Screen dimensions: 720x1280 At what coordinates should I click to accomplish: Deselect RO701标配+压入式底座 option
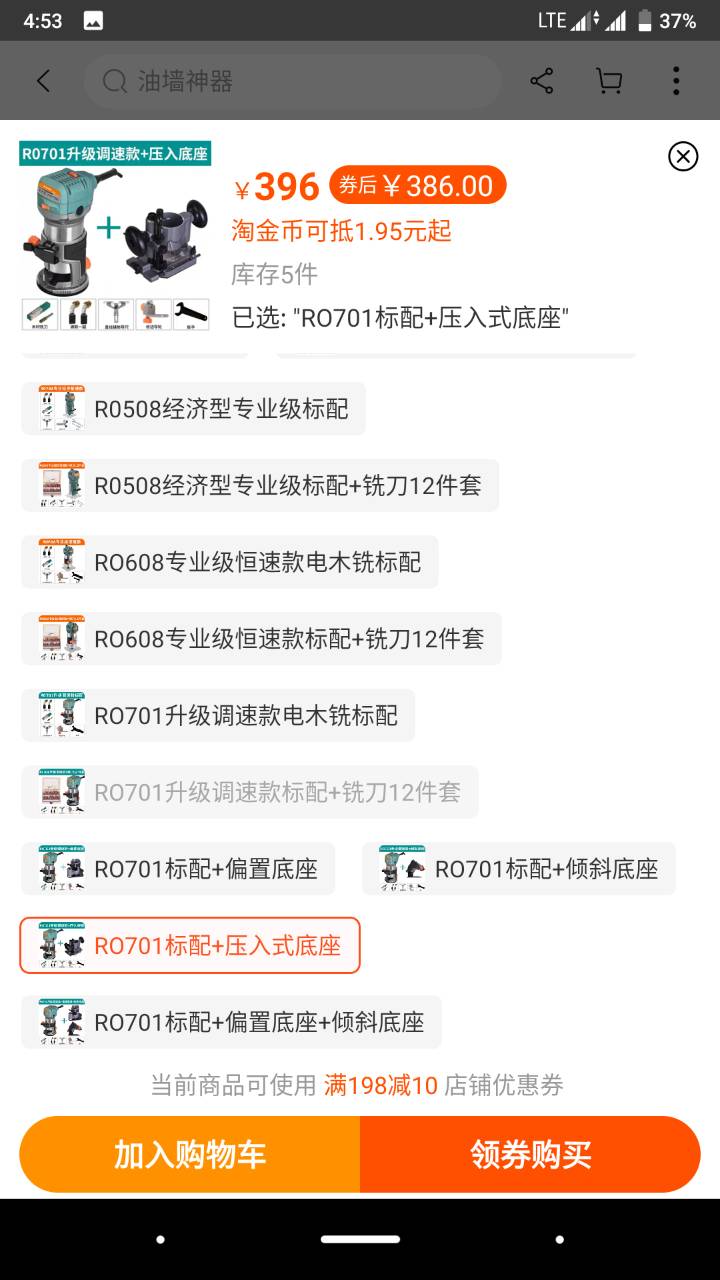click(190, 945)
